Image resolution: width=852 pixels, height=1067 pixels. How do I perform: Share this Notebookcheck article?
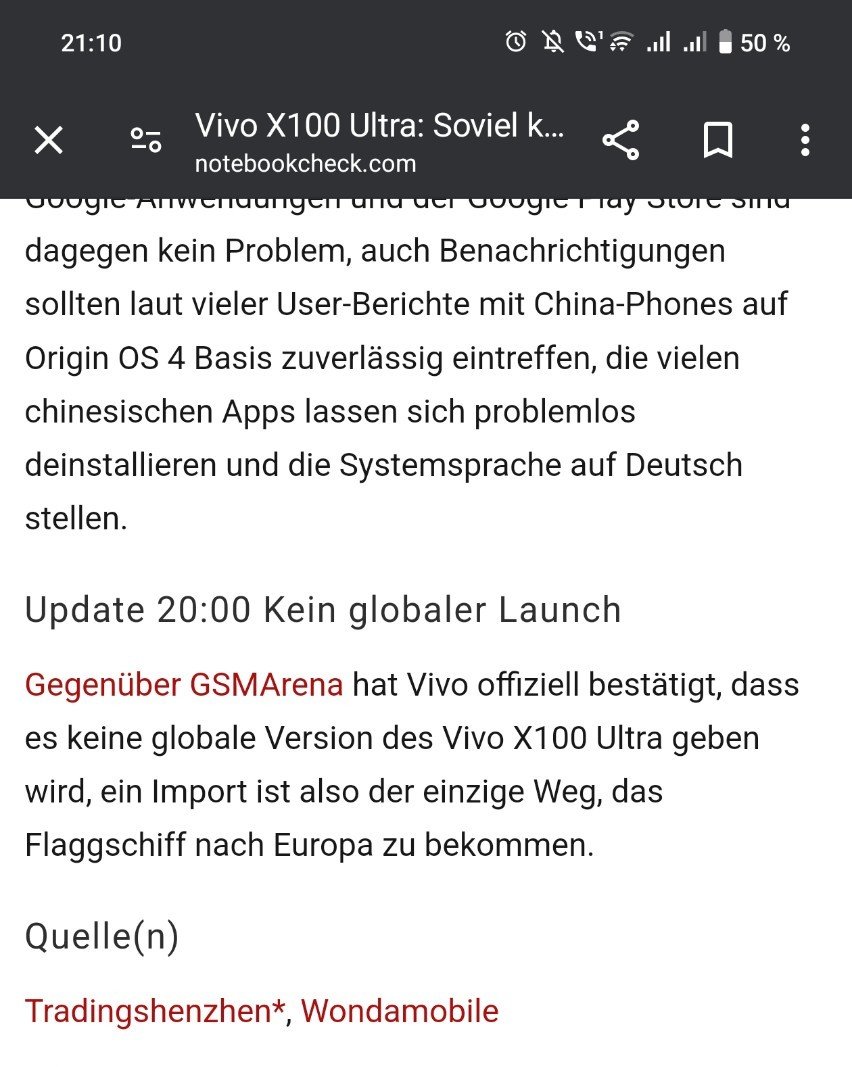coord(620,140)
